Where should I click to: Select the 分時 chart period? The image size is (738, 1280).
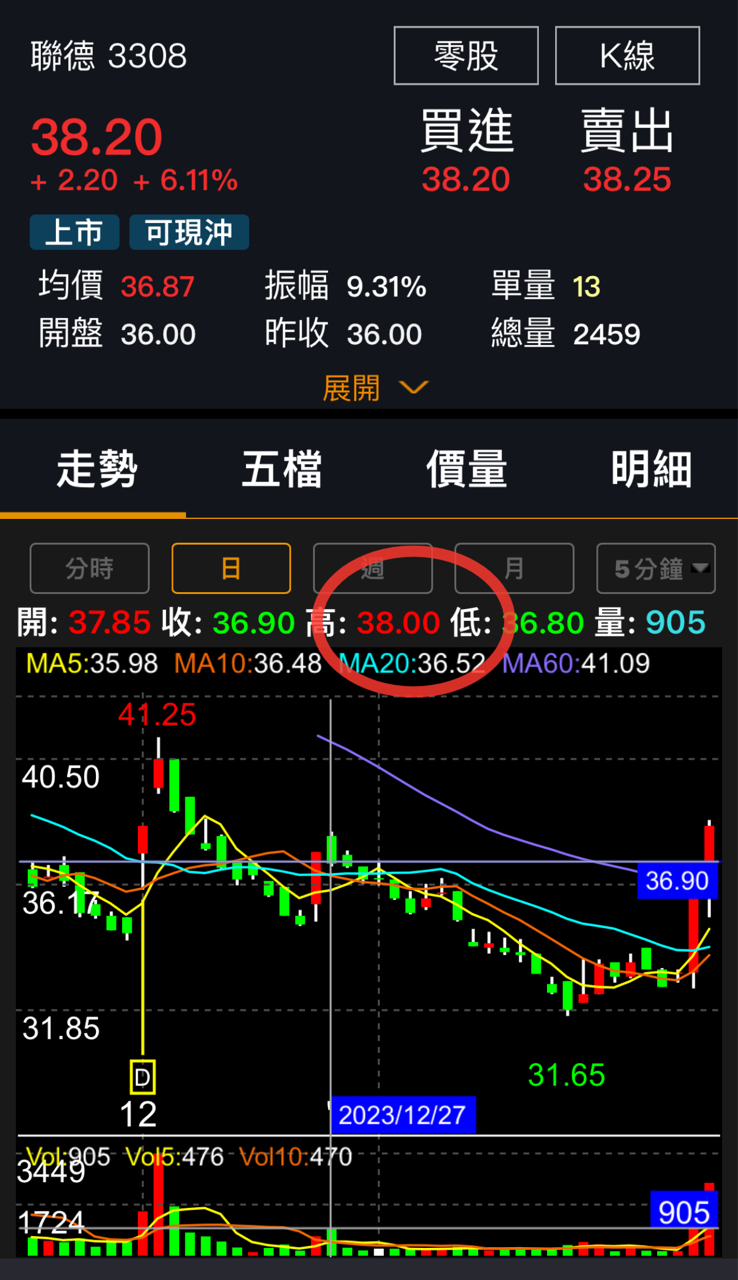coord(90,569)
